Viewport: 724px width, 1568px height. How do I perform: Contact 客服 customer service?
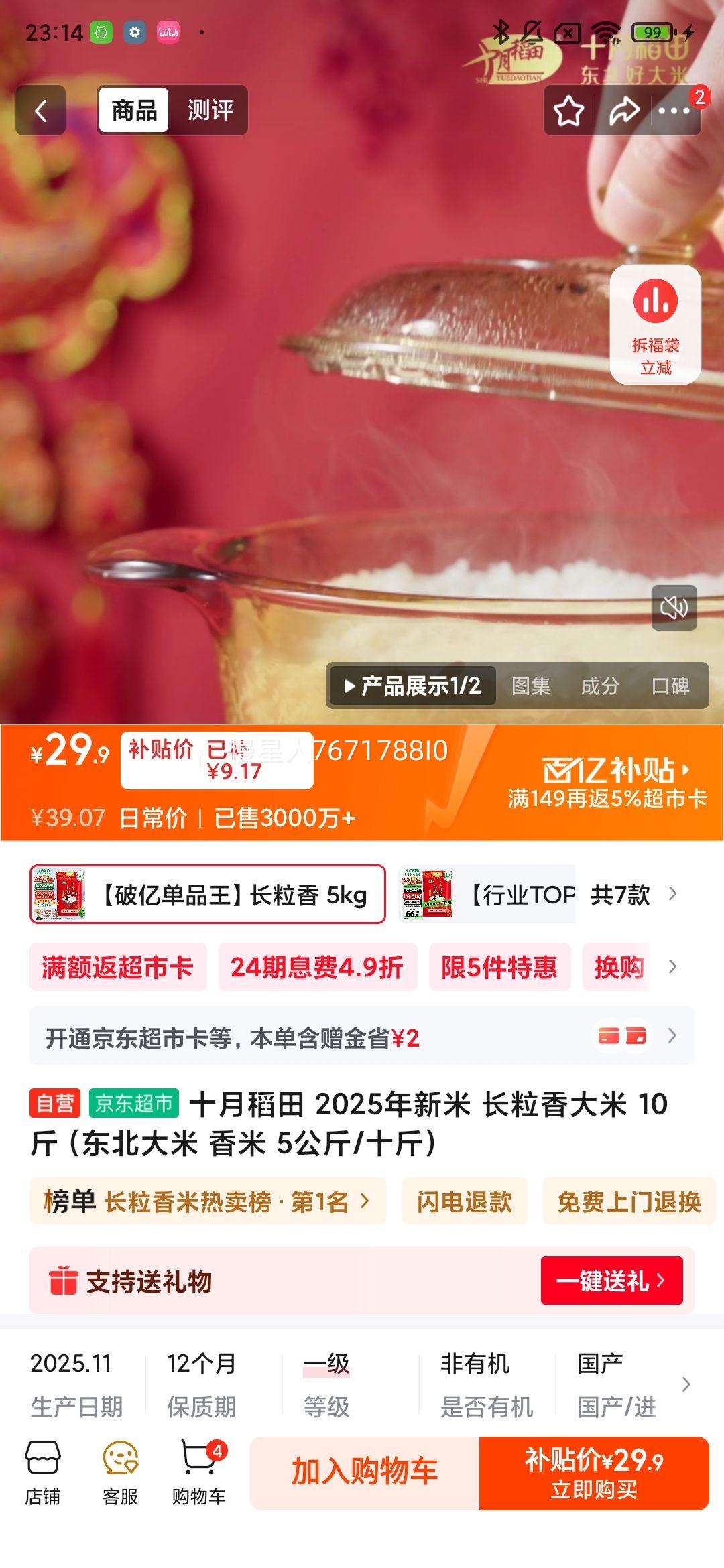119,1467
